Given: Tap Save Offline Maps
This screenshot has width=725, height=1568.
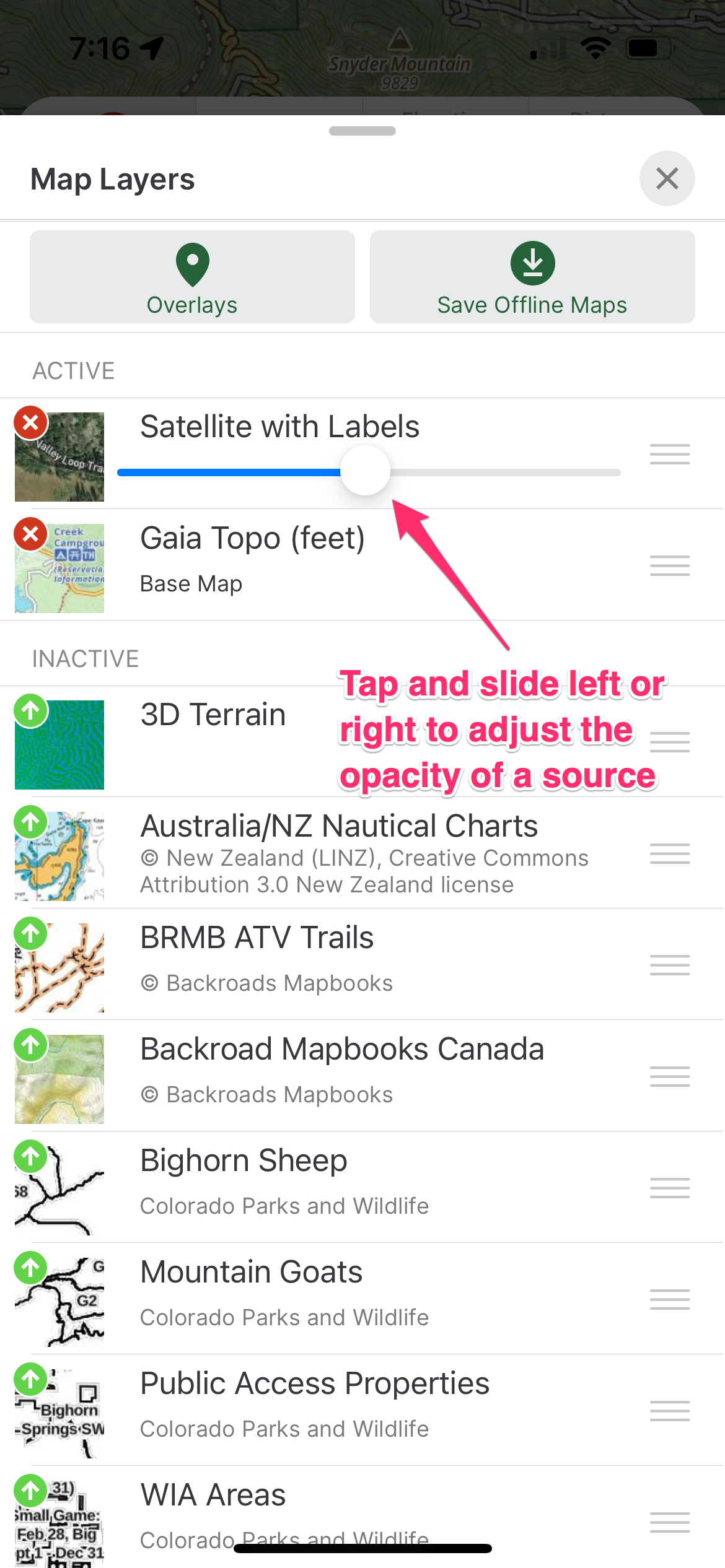Looking at the screenshot, I should (532, 277).
